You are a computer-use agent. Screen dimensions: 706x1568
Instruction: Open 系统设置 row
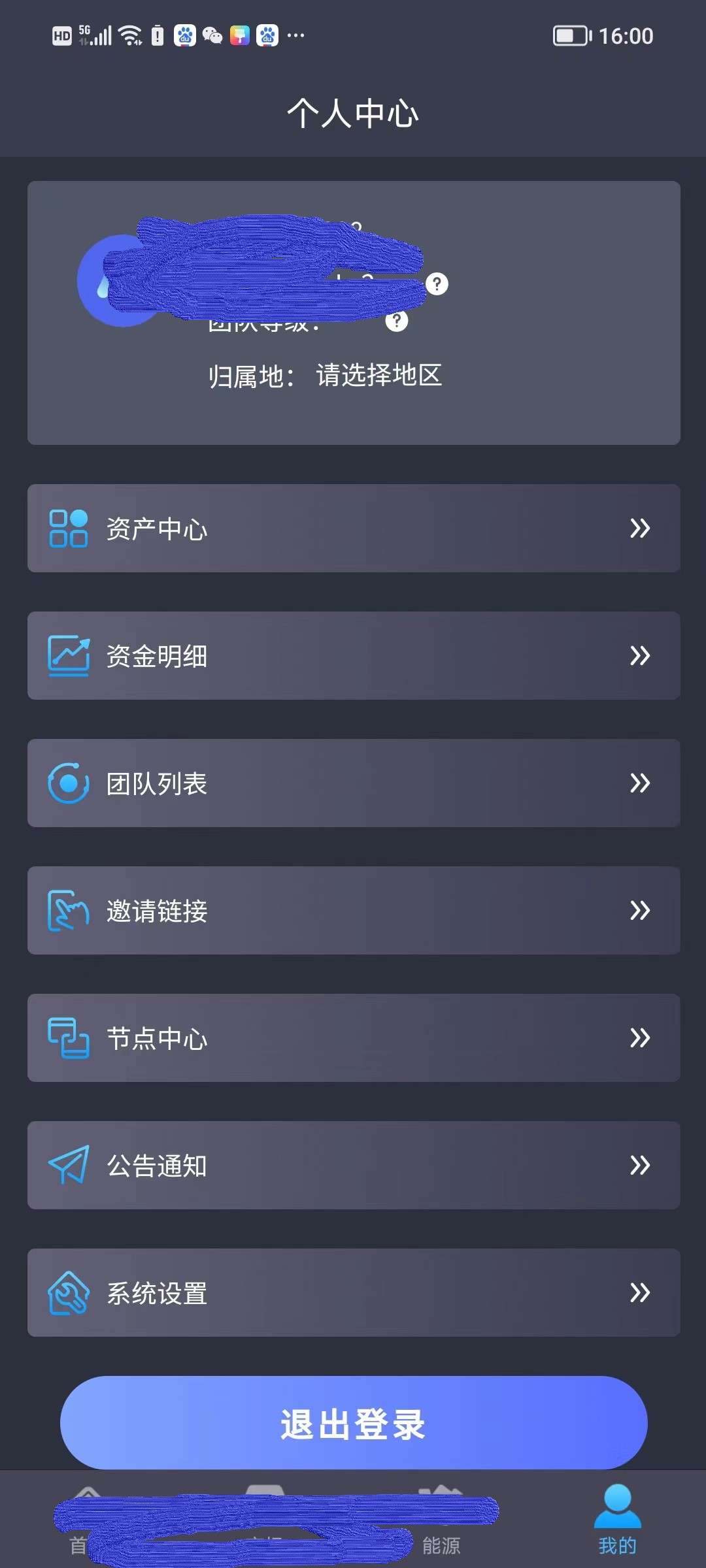pyautogui.click(x=354, y=1292)
